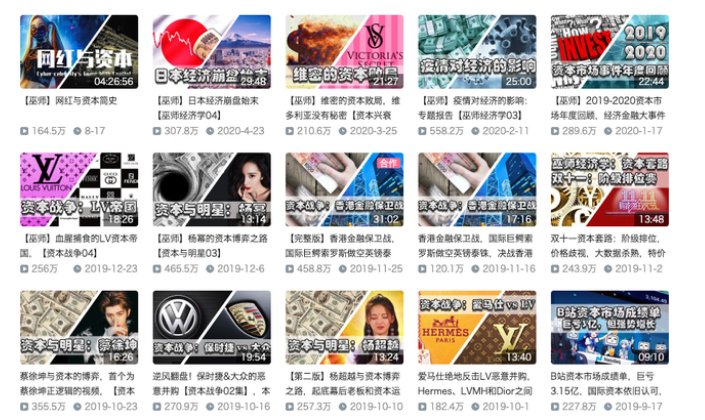Watch the 完整版 香港金融保卫战 video

tap(344, 190)
